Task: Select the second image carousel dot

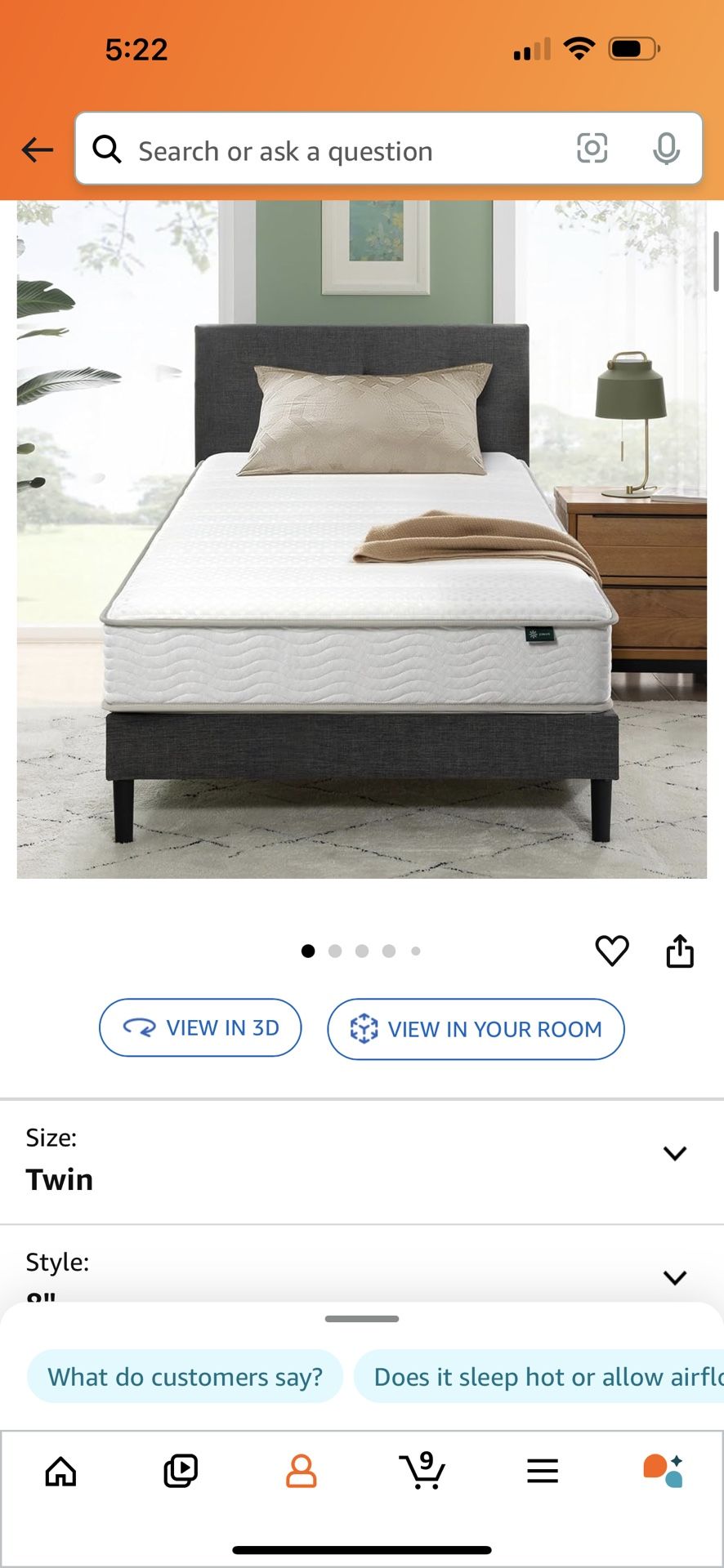Action: tap(335, 951)
